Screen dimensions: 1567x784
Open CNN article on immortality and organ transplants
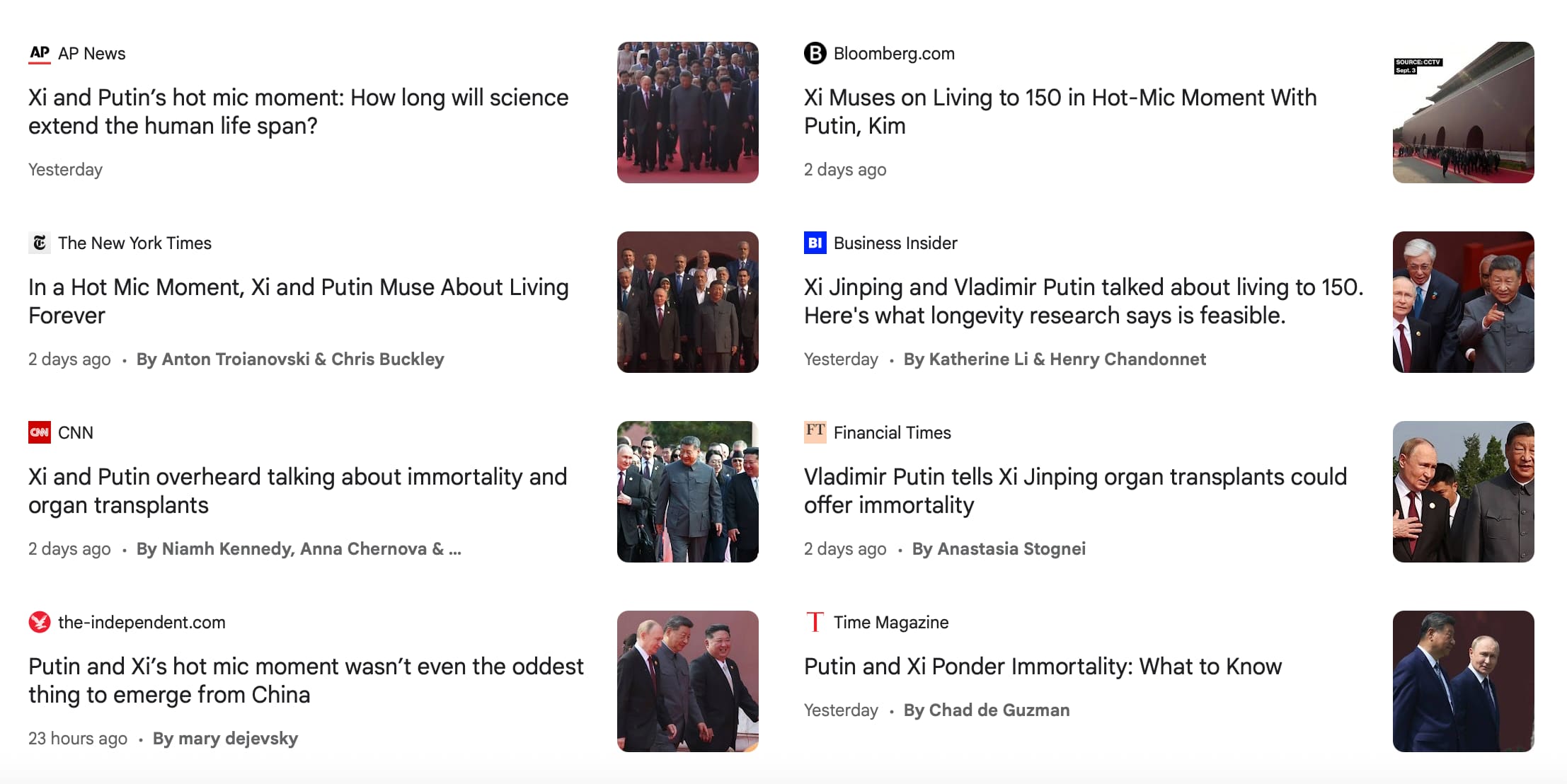pyautogui.click(x=297, y=490)
